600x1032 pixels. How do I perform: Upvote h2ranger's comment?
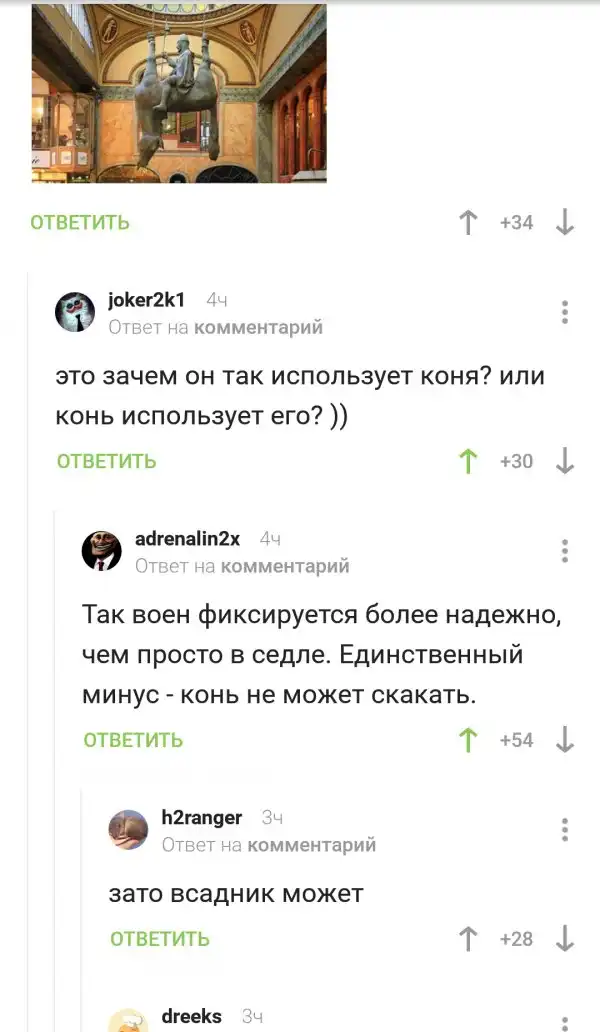point(467,939)
